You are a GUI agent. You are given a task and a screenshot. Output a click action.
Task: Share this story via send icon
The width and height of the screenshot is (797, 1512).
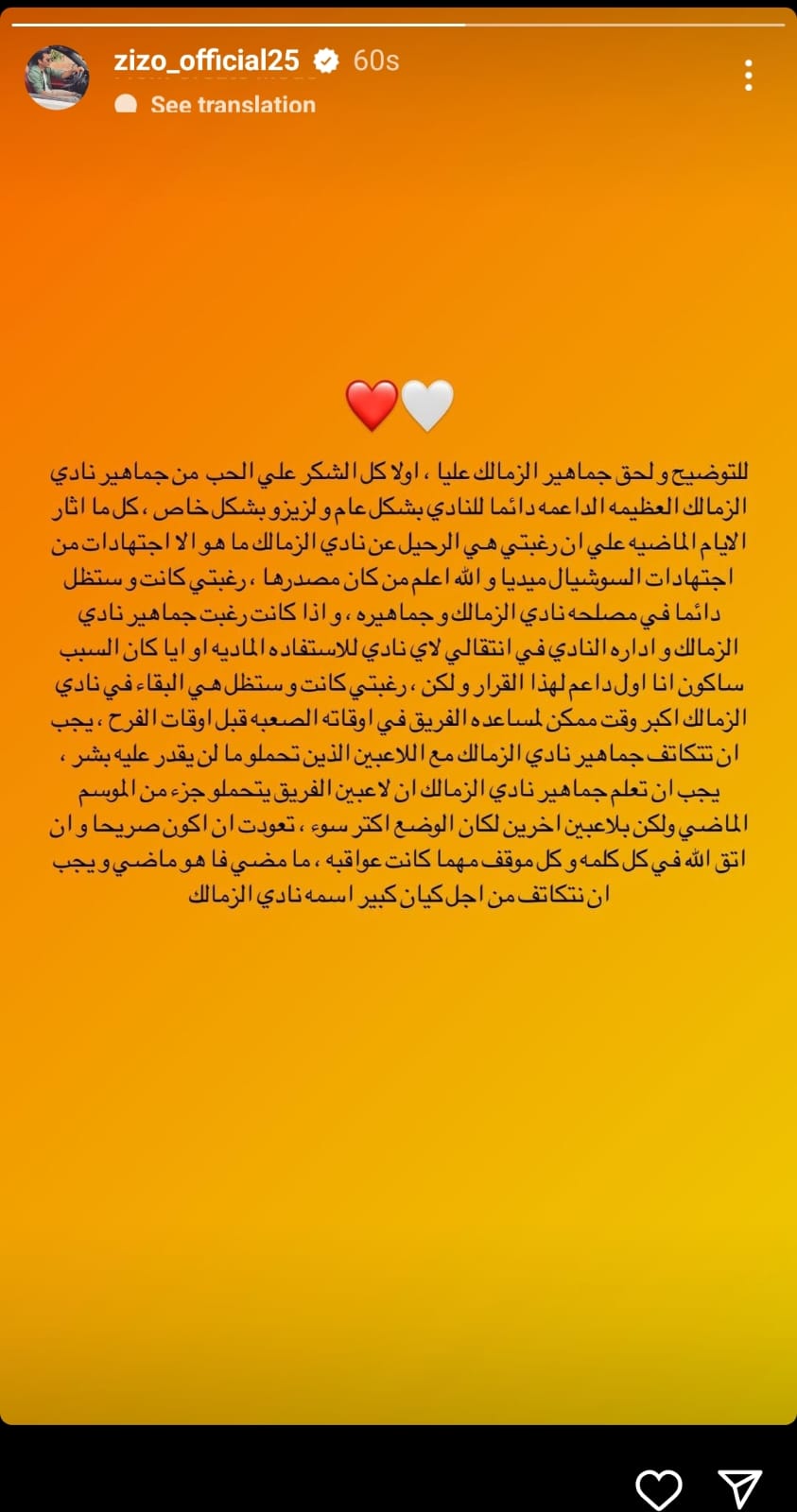(x=738, y=1489)
